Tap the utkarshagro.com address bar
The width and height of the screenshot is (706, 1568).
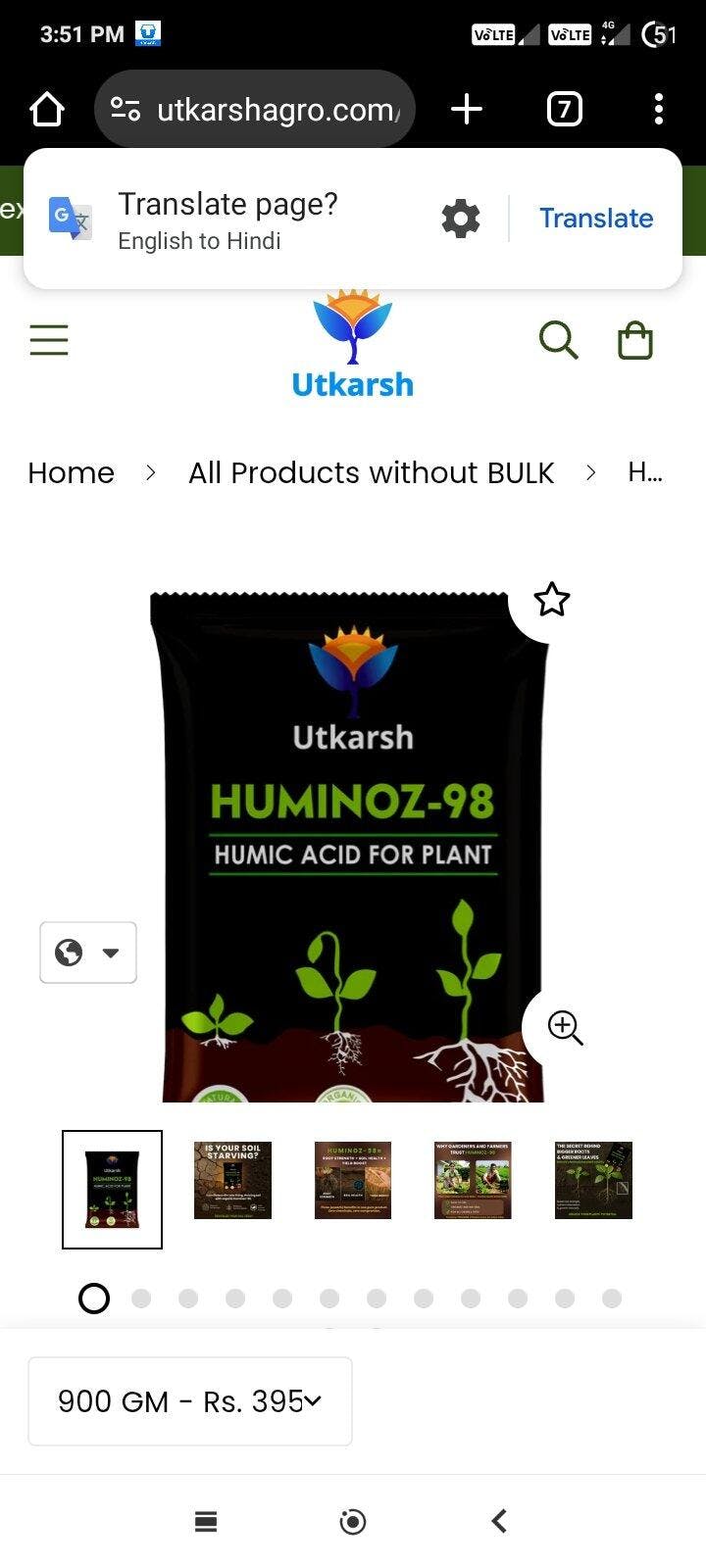(255, 109)
